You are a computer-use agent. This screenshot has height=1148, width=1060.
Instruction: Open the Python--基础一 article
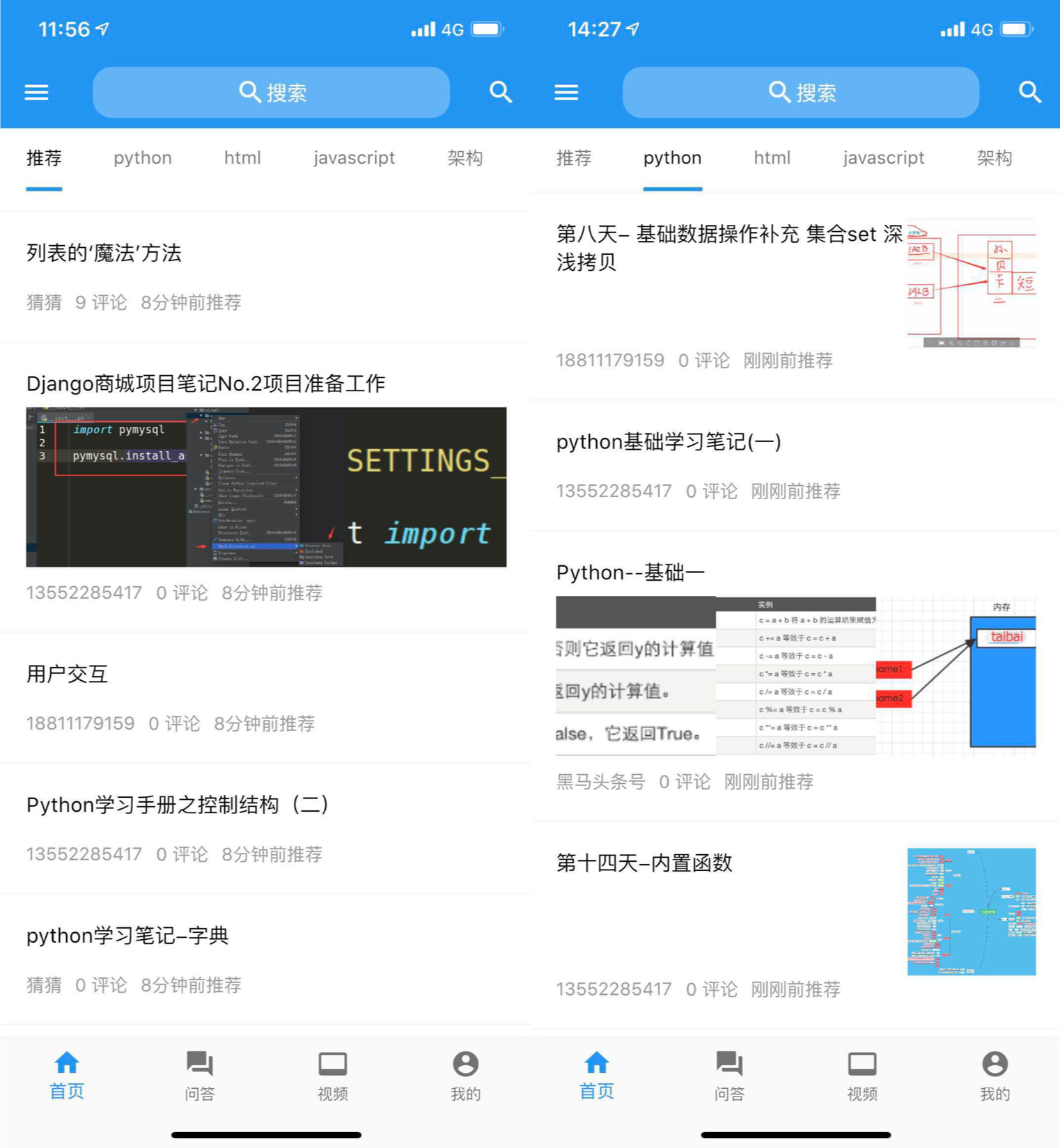click(630, 573)
